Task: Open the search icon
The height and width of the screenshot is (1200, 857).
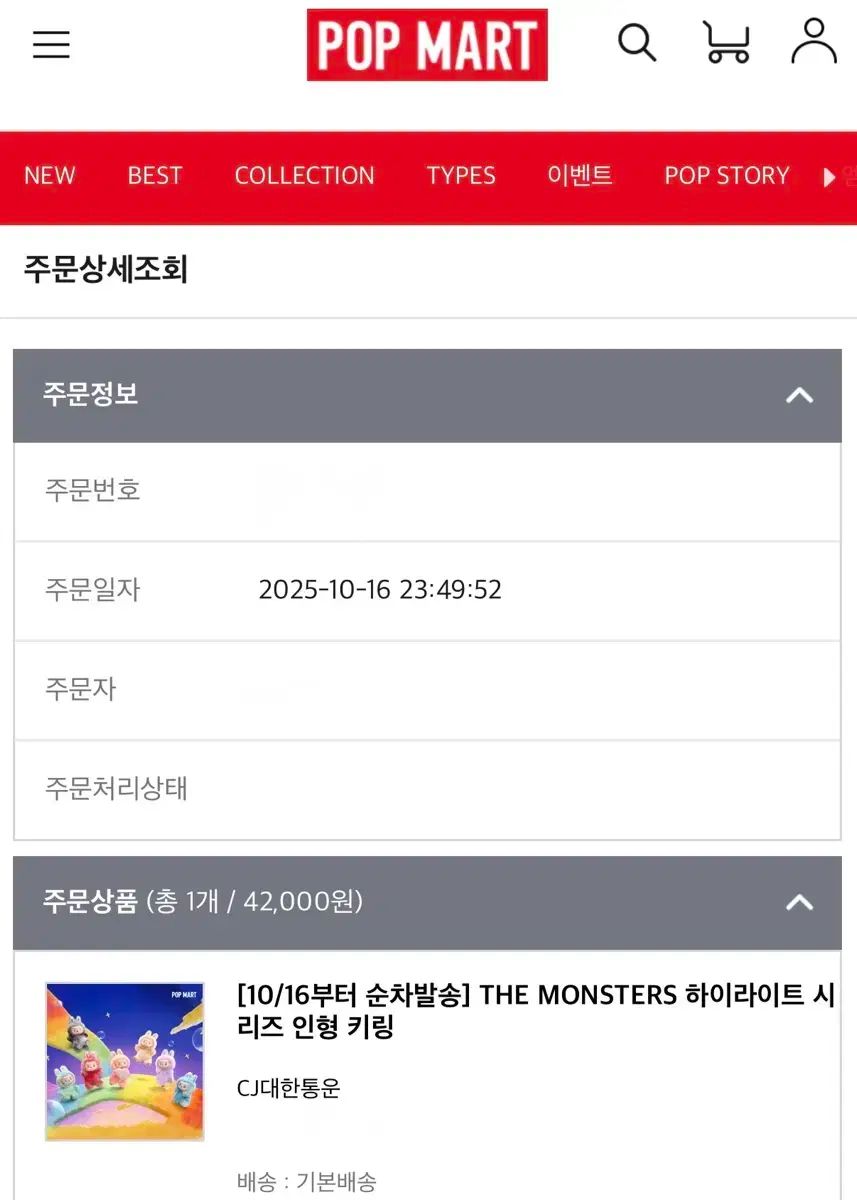Action: tap(636, 43)
